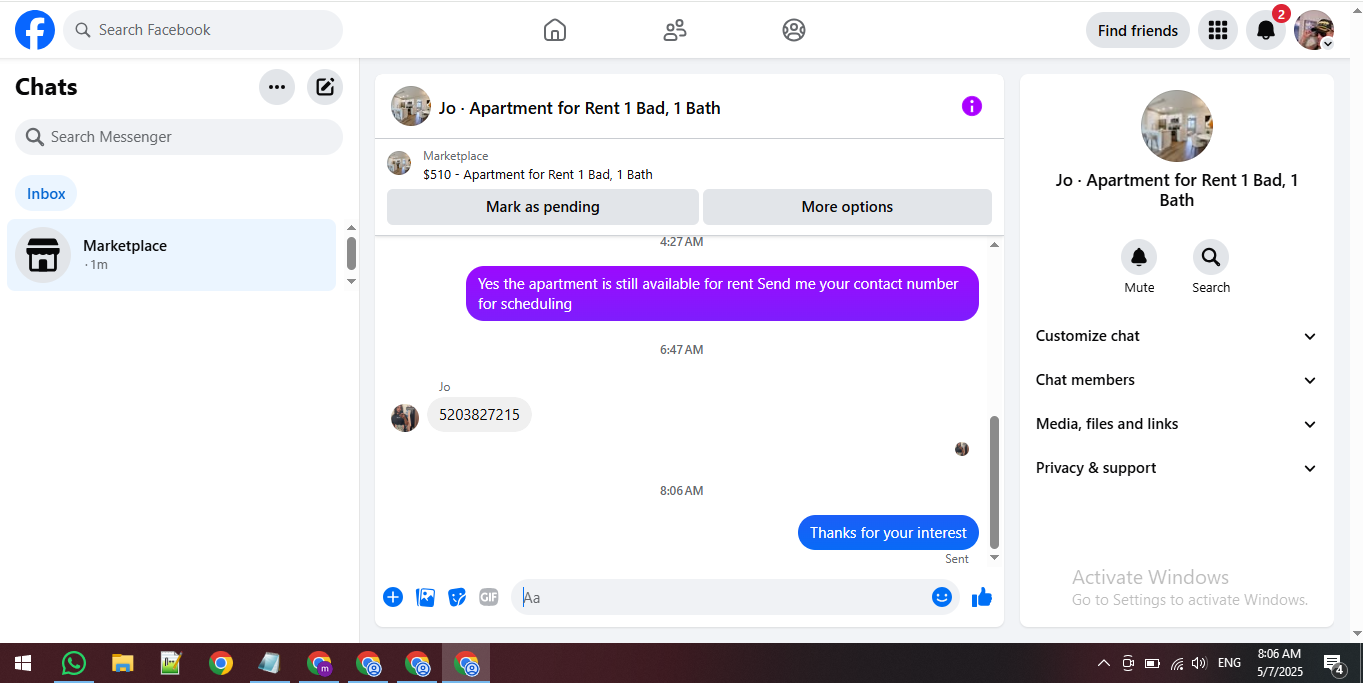
Task: Click Find friends button
Action: [x=1138, y=30]
